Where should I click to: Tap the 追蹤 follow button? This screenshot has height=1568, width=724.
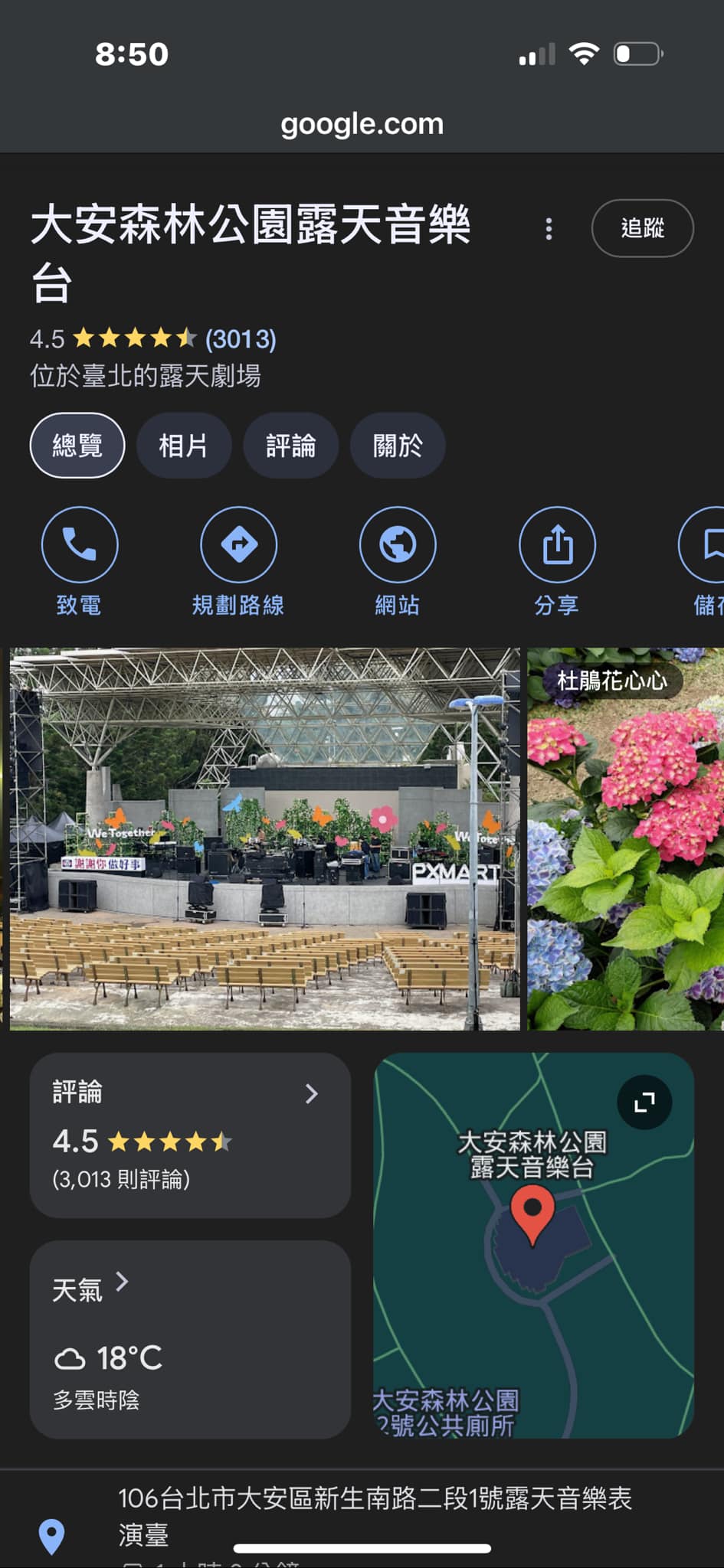click(642, 228)
